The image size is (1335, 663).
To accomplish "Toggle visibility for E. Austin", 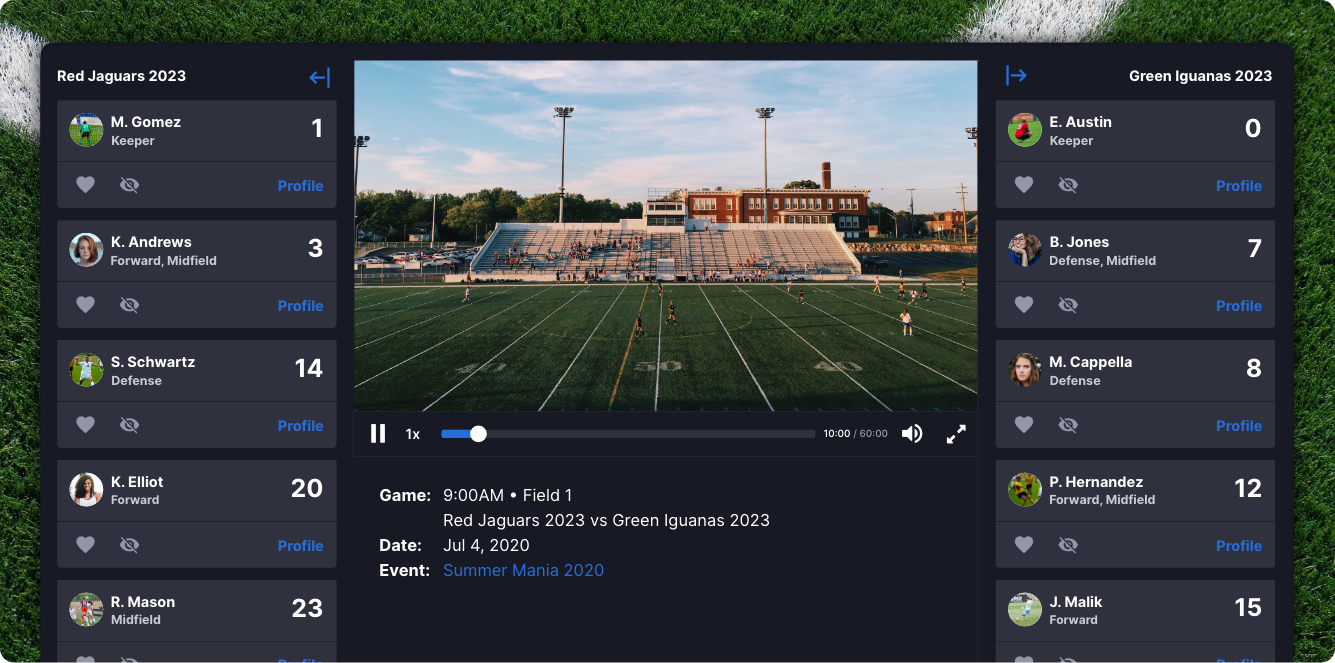I will coord(1068,185).
